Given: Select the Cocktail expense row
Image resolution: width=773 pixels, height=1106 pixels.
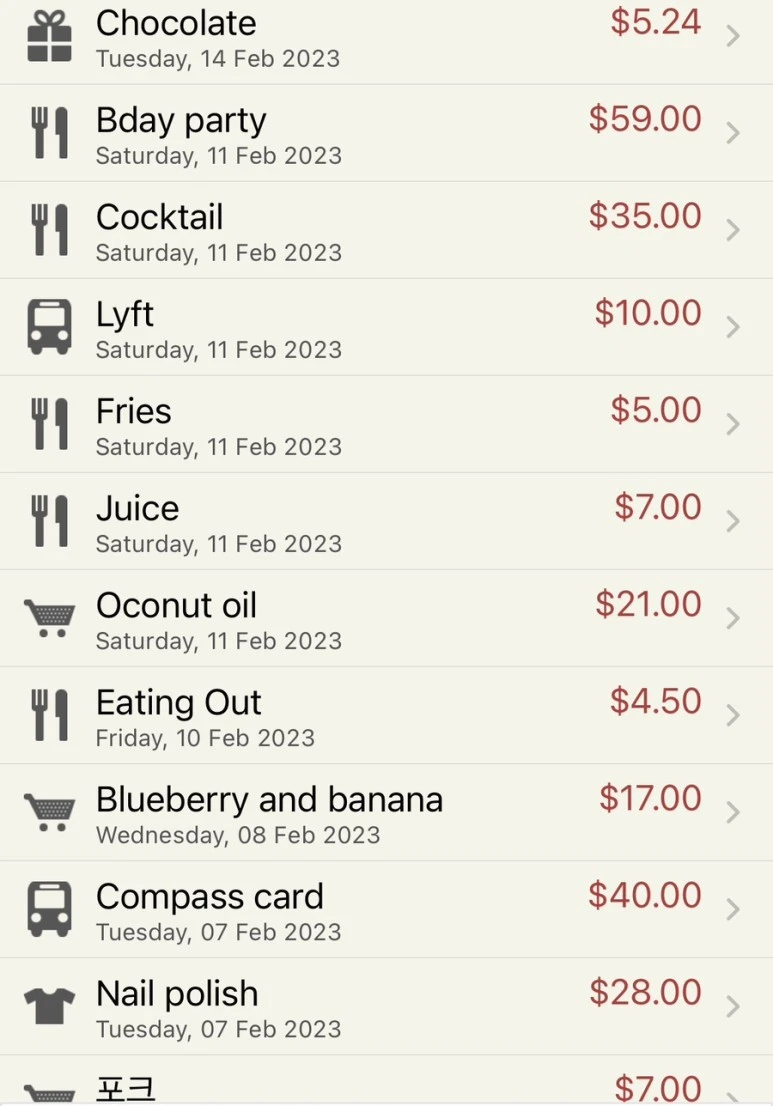Looking at the screenshot, I should point(386,230).
